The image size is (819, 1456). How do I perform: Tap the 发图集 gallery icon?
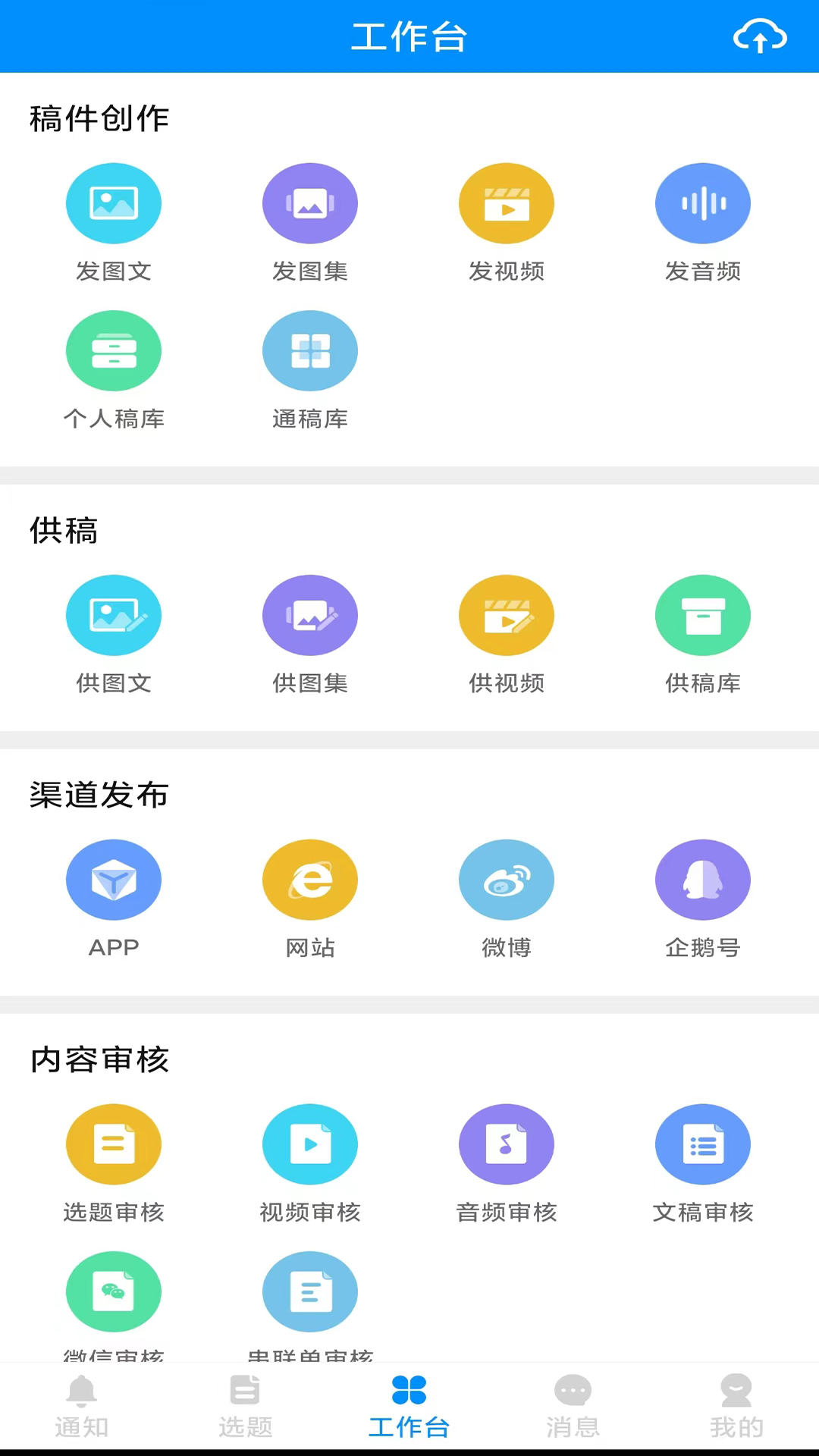[x=309, y=203]
